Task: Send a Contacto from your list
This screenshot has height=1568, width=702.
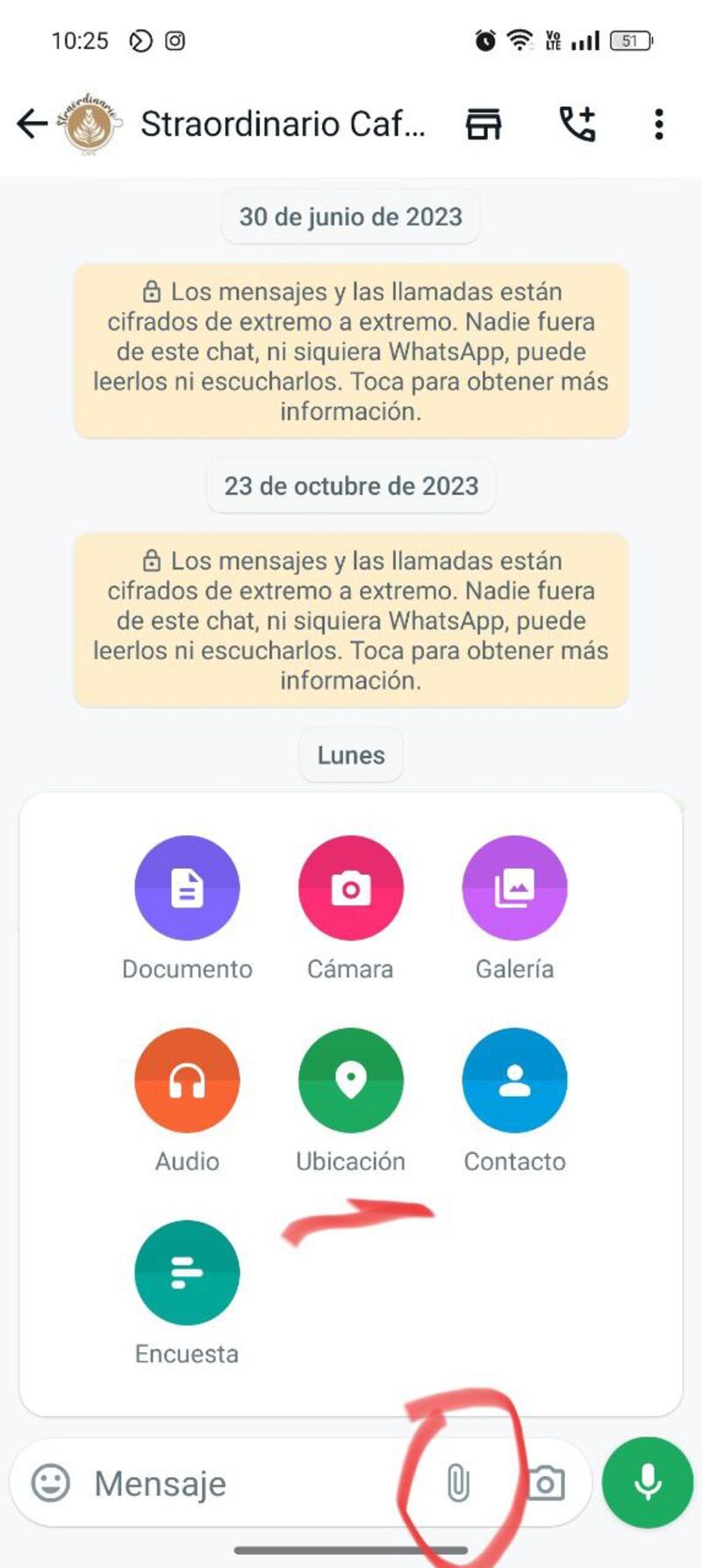Action: 514,1080
